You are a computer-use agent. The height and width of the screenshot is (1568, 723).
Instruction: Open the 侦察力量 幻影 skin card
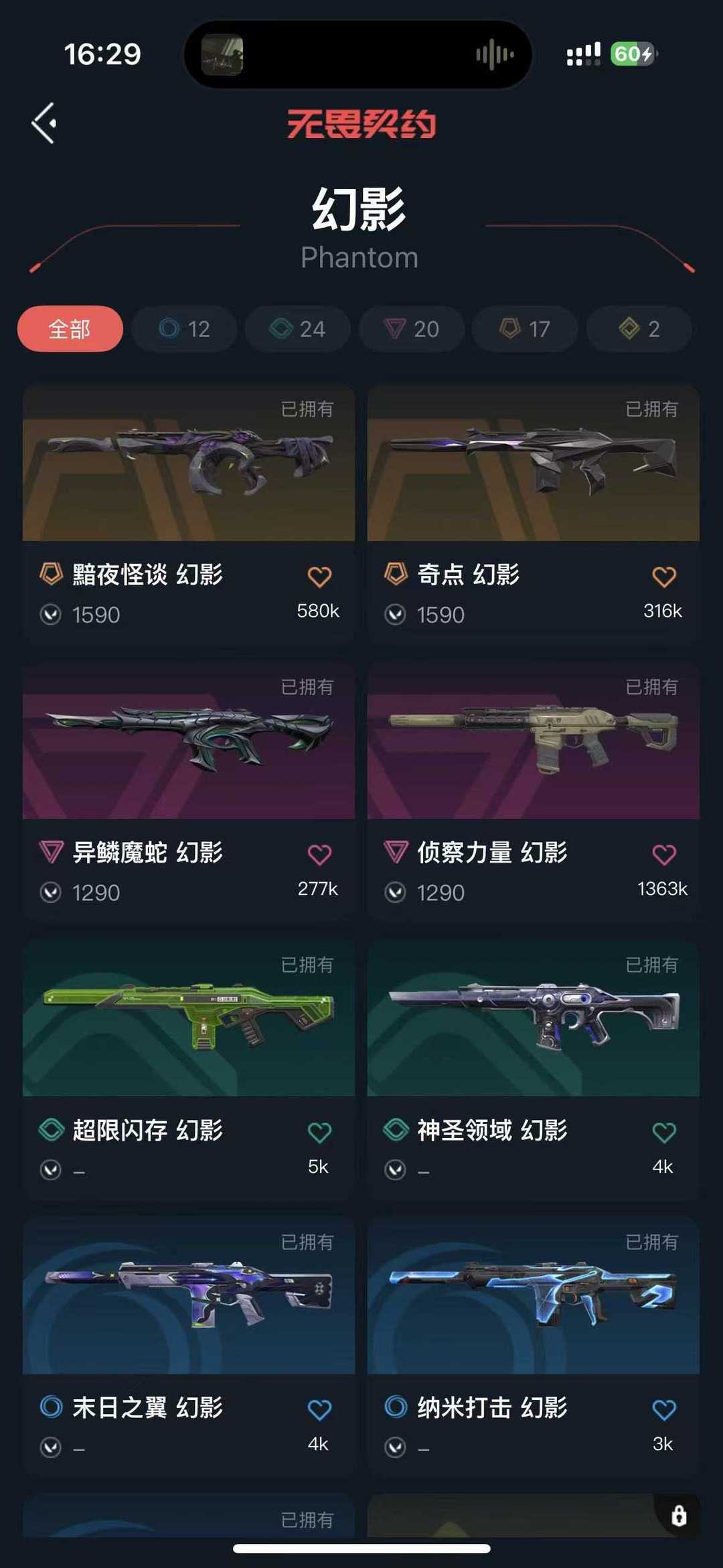534,792
